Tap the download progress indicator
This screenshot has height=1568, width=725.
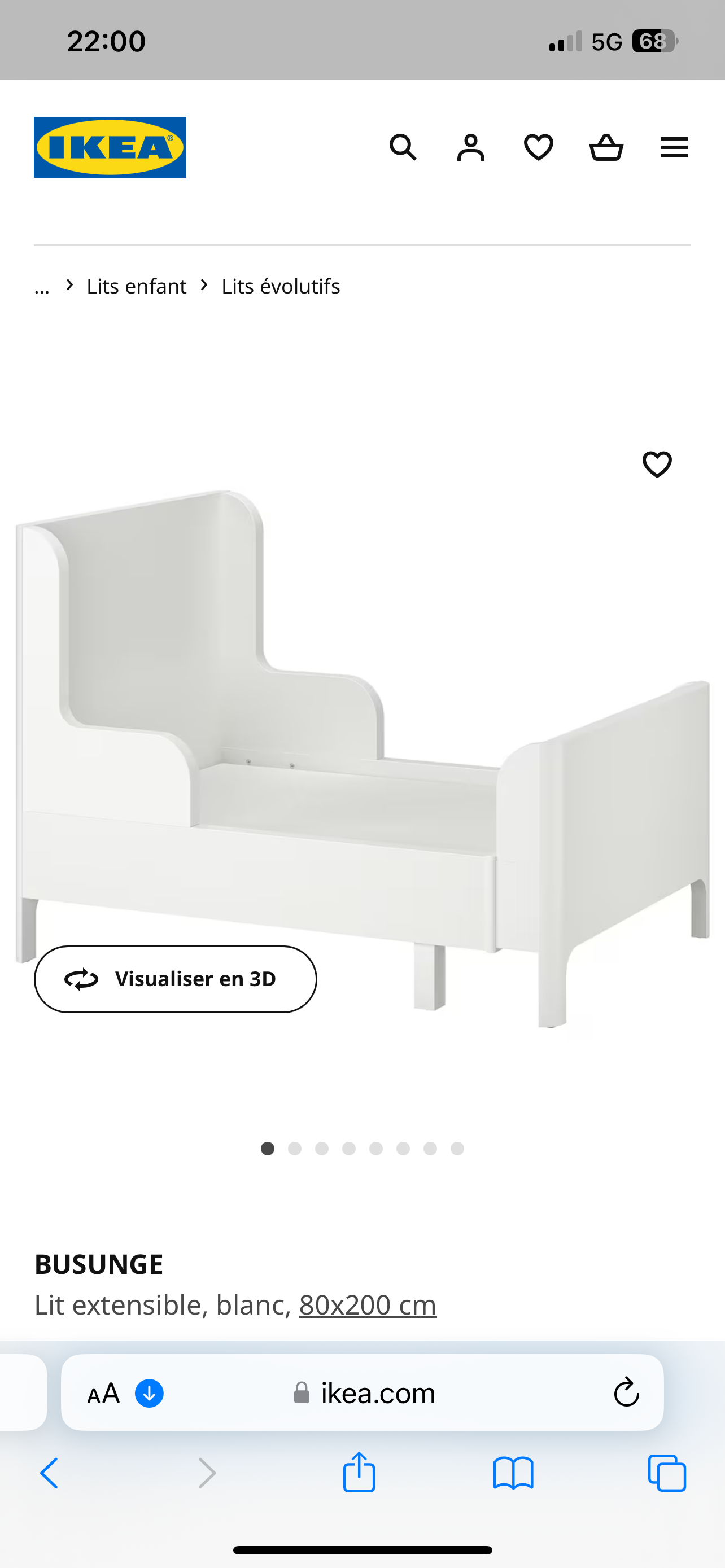point(150,1392)
